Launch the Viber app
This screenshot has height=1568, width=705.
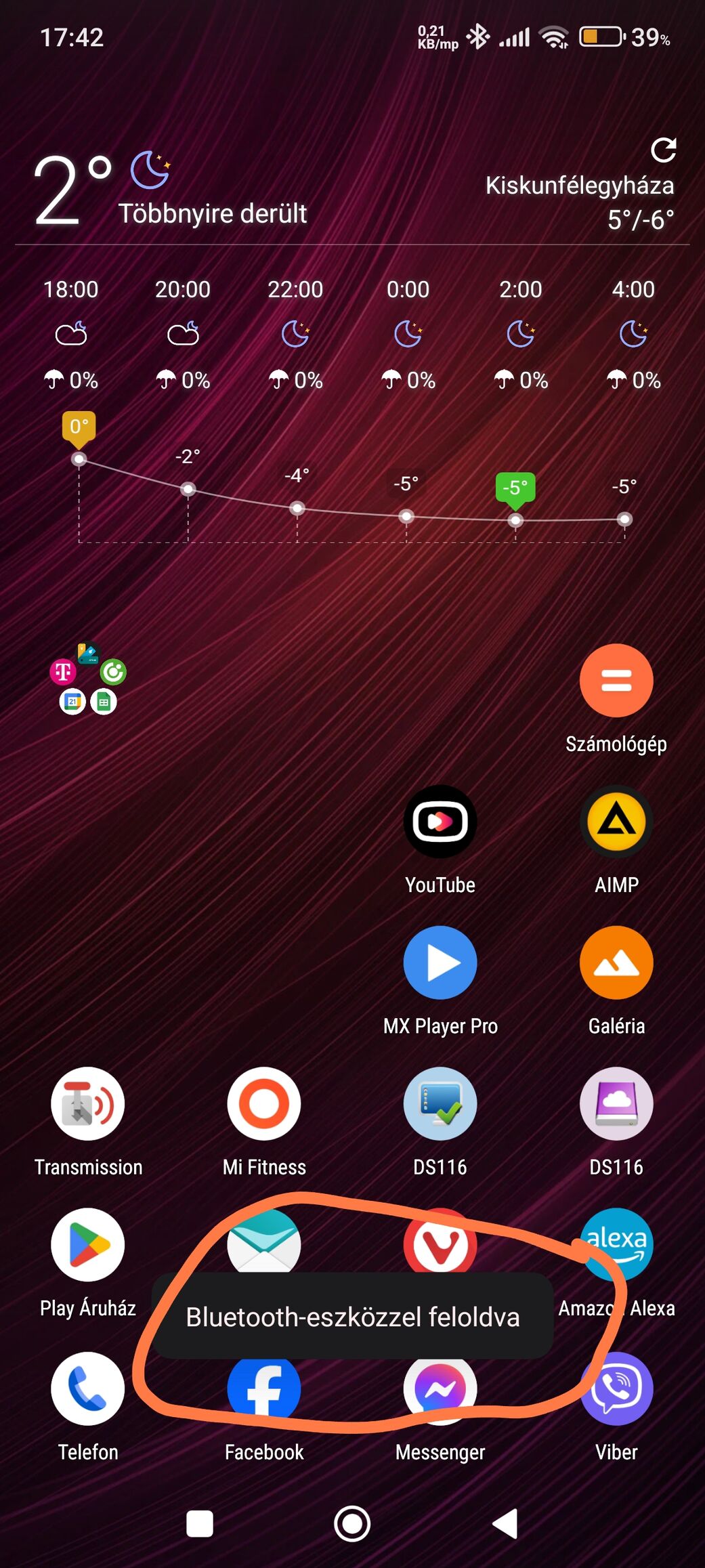(x=616, y=1389)
